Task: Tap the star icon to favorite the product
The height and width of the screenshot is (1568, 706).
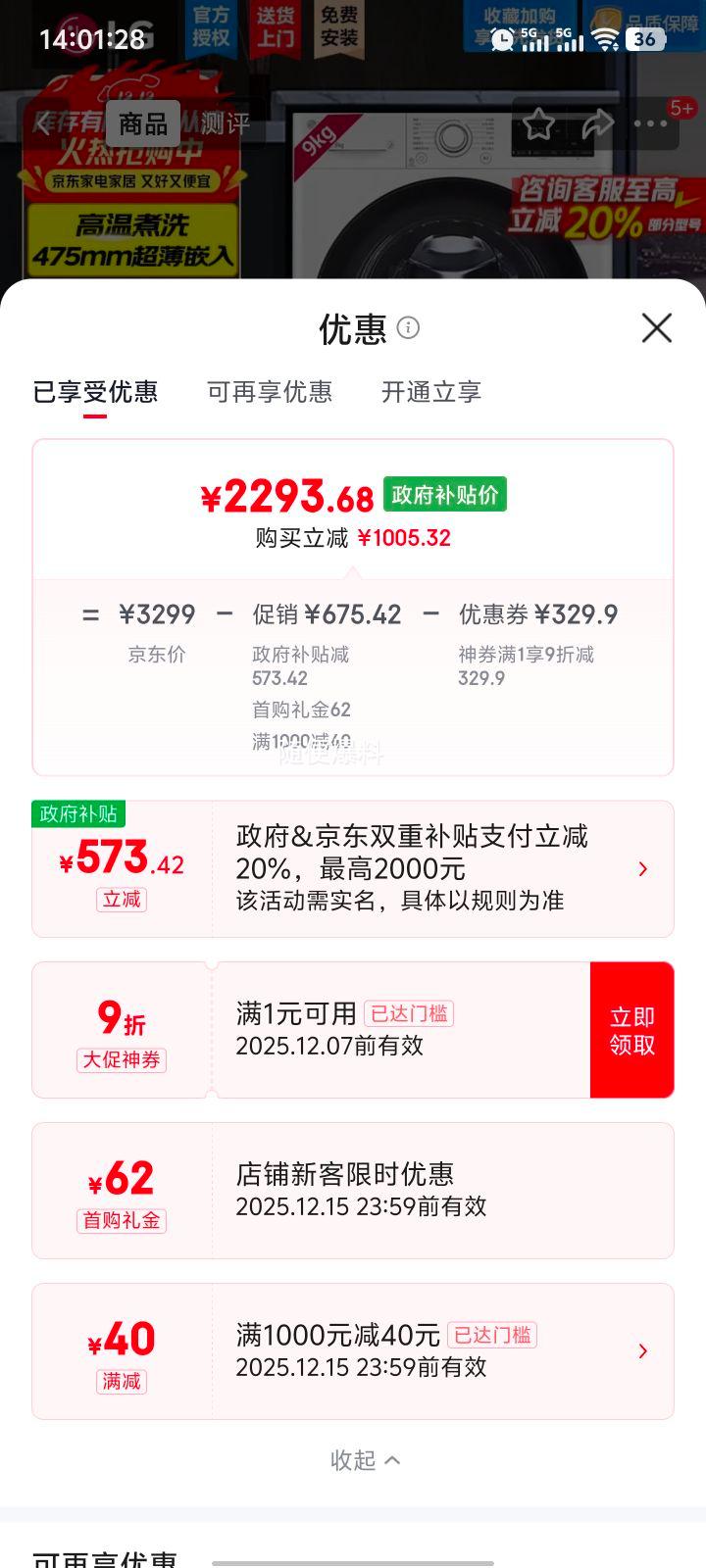Action: pyautogui.click(x=538, y=124)
